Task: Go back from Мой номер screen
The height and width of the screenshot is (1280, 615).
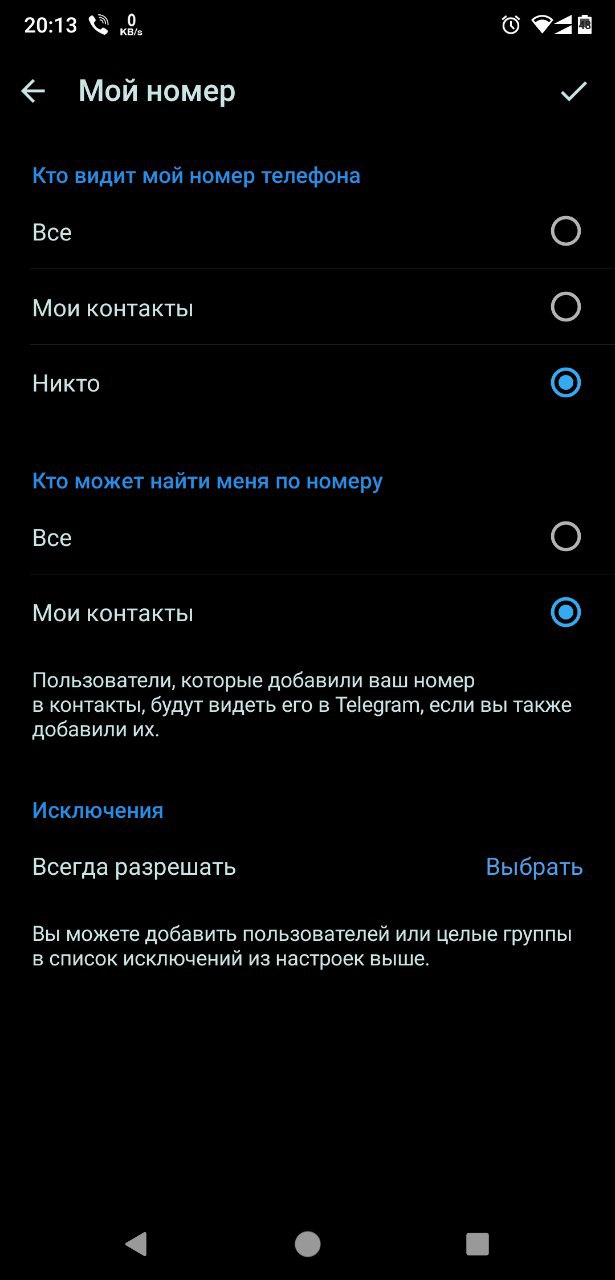Action: [x=33, y=92]
